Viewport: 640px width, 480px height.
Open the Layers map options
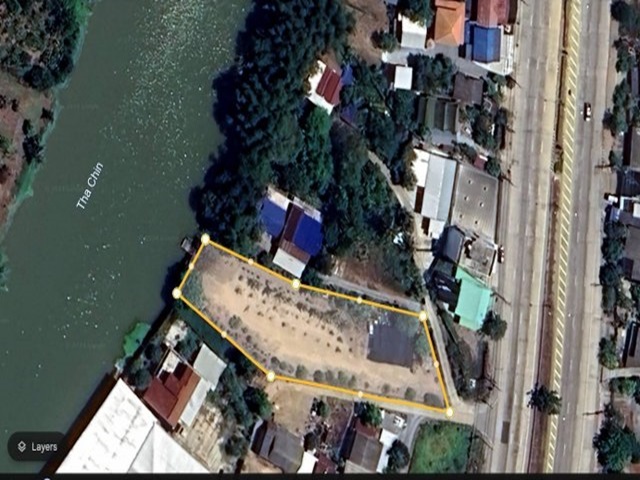pyautogui.click(x=36, y=447)
